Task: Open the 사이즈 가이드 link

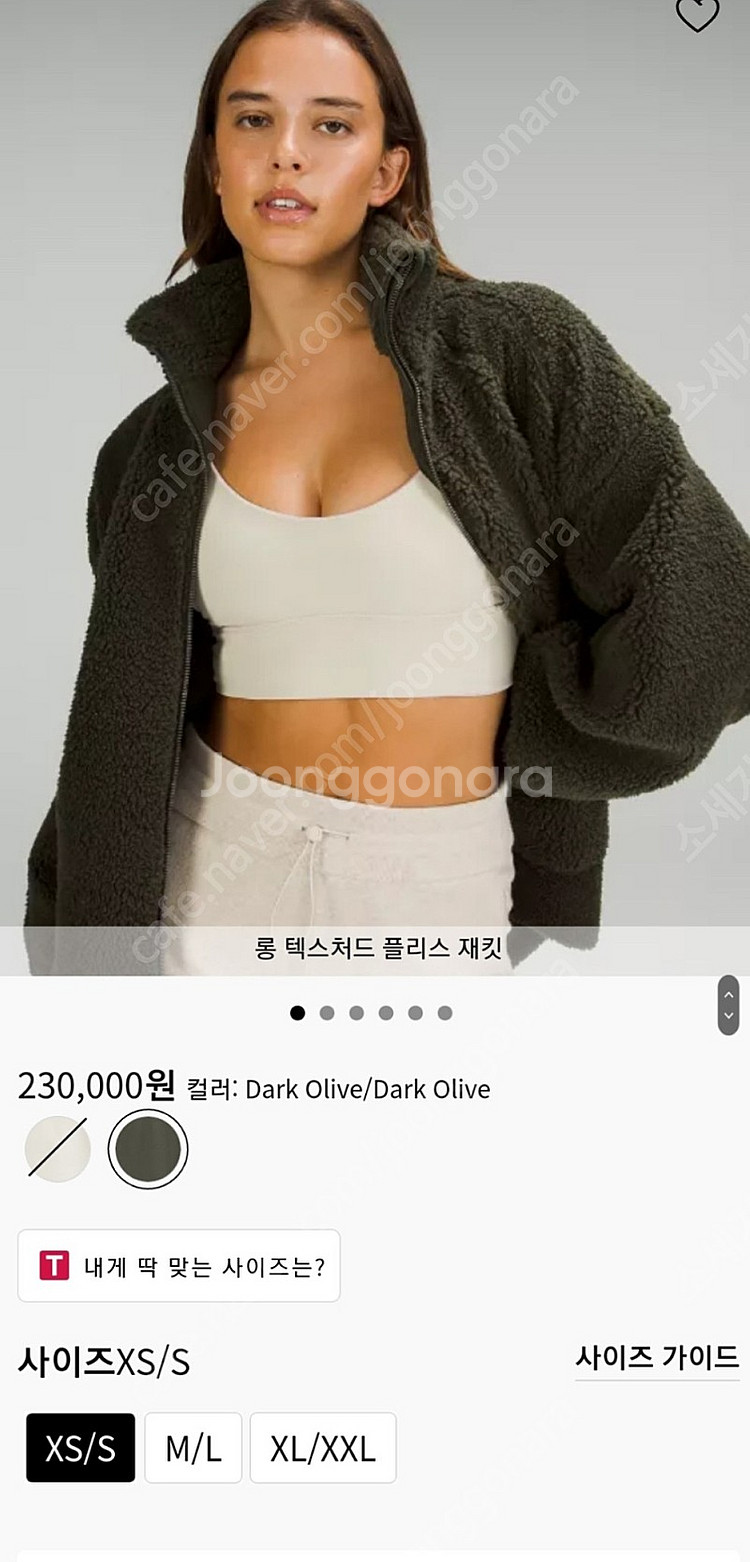Action: (656, 1358)
